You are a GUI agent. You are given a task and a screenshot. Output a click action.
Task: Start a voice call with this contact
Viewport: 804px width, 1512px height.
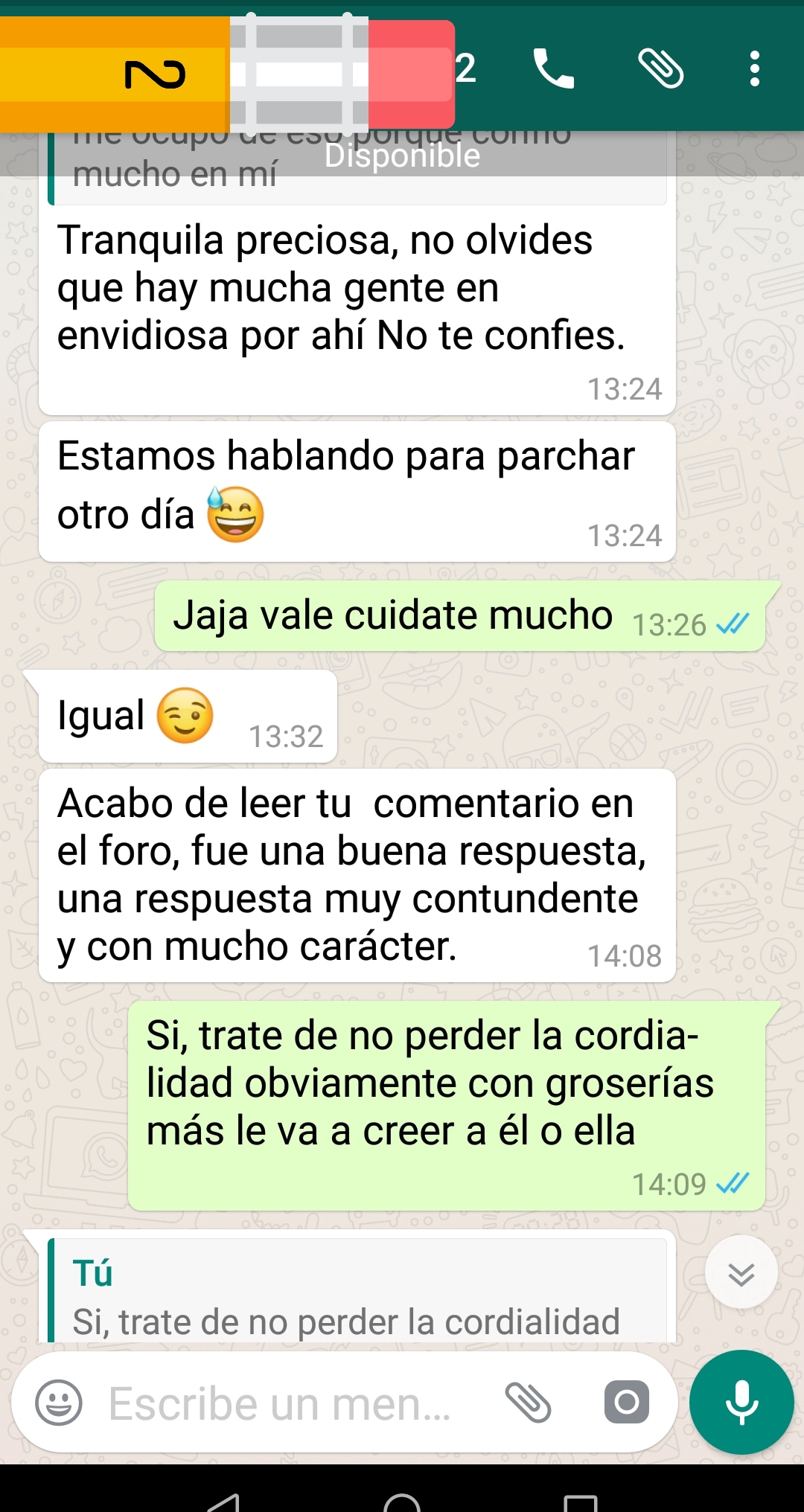(x=553, y=69)
